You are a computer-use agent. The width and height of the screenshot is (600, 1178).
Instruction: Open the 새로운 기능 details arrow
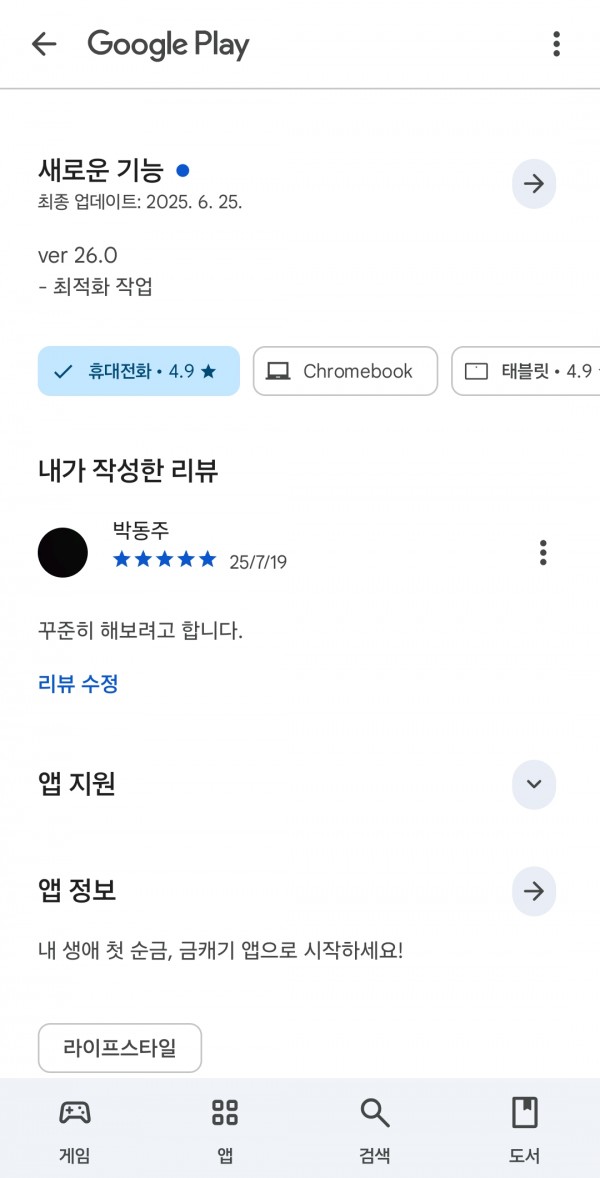[x=534, y=184]
